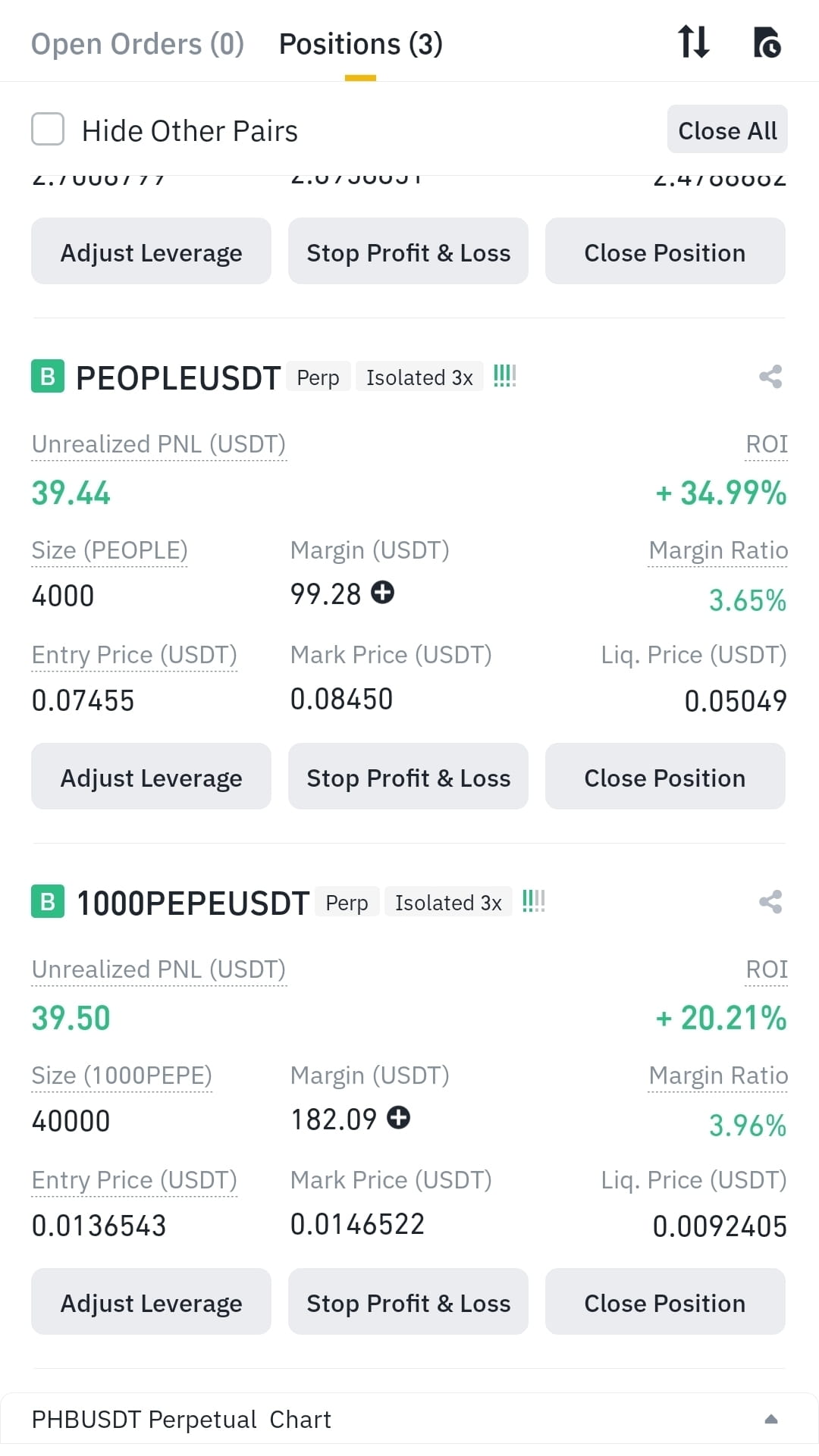Tap Isolated 3x label on PEOPLEUSDT
Viewport: 819px width, 1456px height.
419,377
